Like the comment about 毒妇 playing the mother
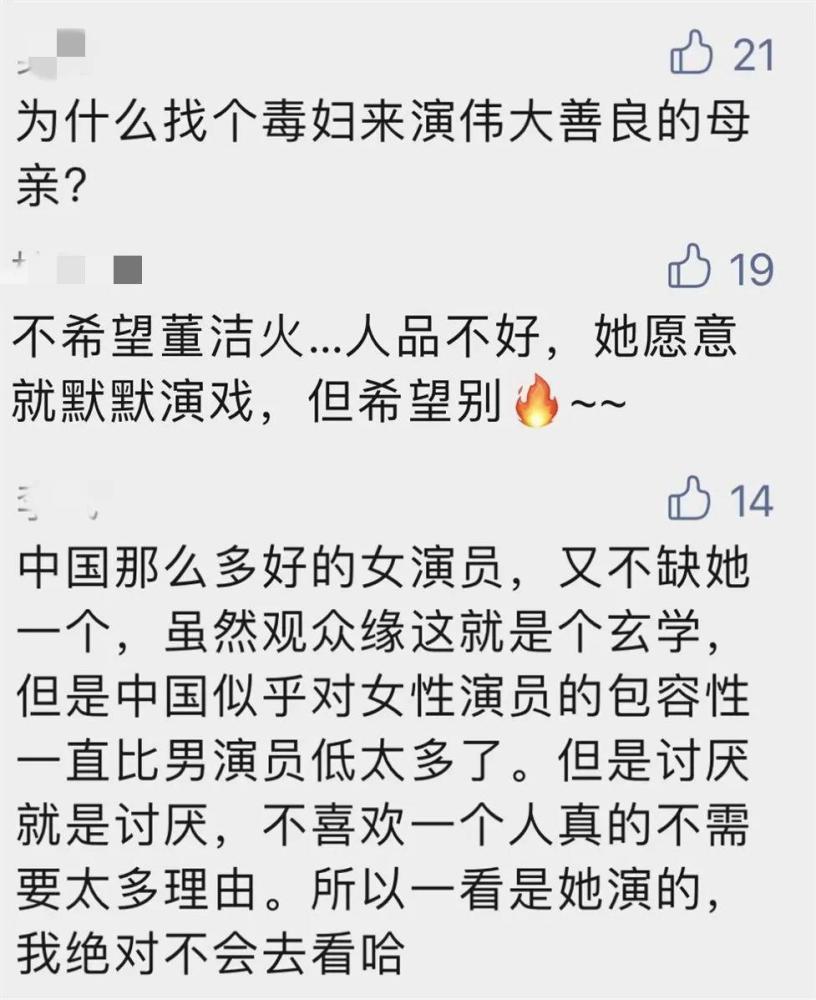816x1000 pixels. pos(692,53)
